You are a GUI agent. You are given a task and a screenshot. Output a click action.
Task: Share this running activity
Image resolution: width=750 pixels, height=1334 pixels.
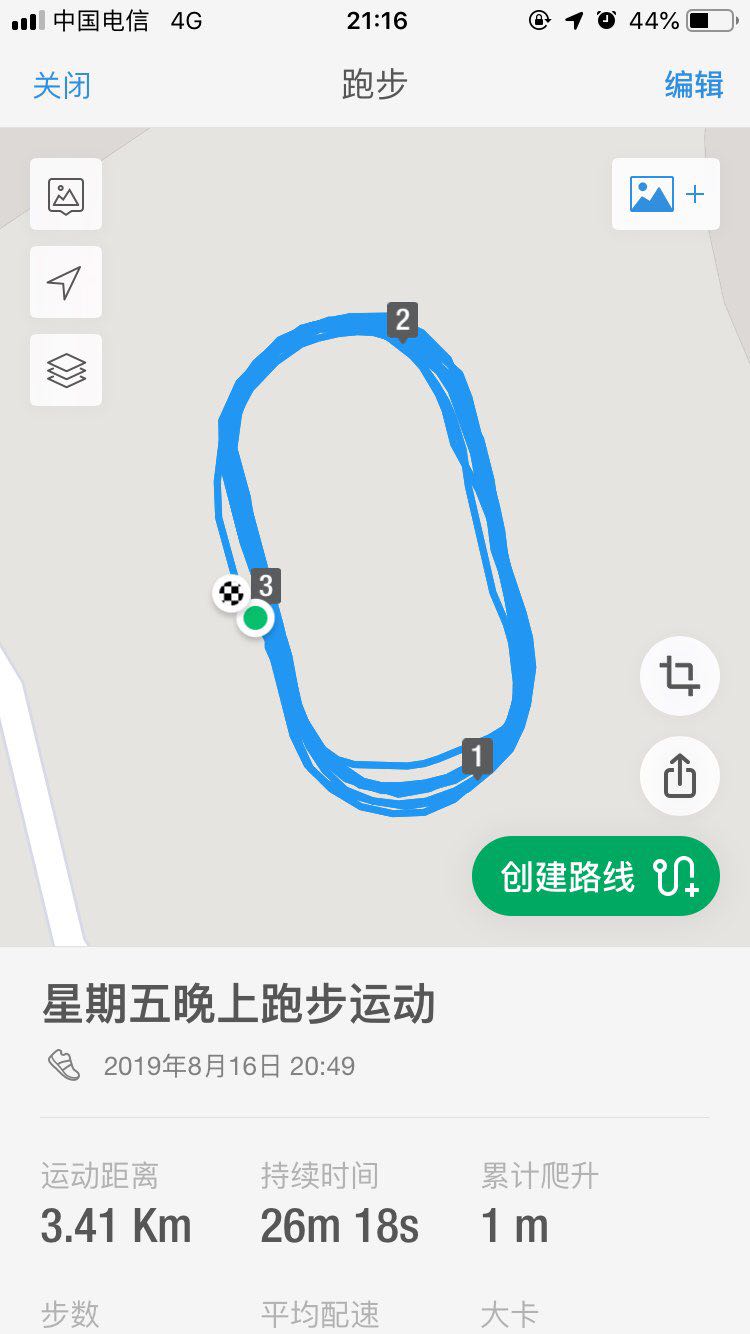(679, 776)
